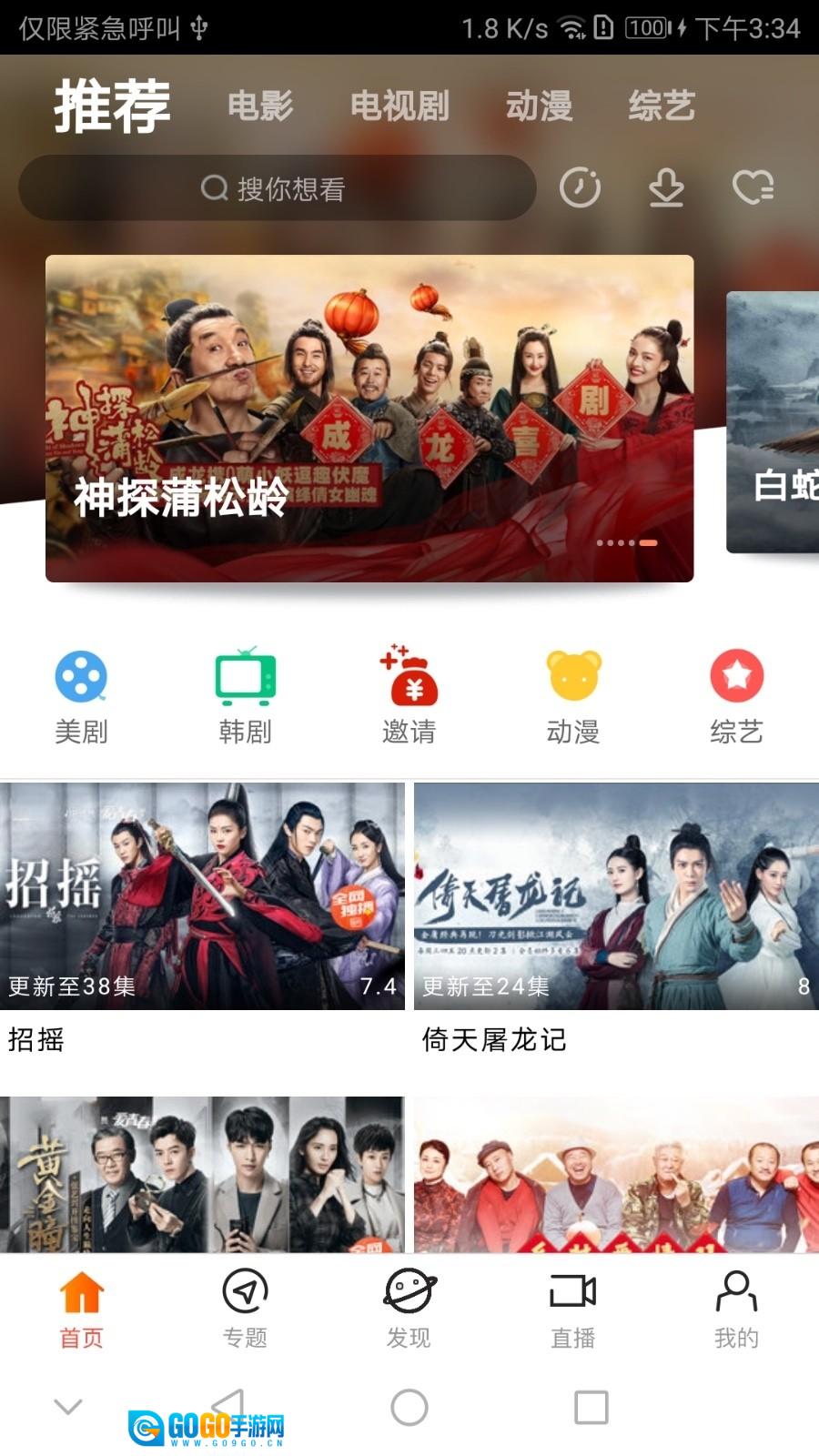The image size is (819, 1456).
Task: Open viewing history via the clock icon
Action: click(581, 187)
